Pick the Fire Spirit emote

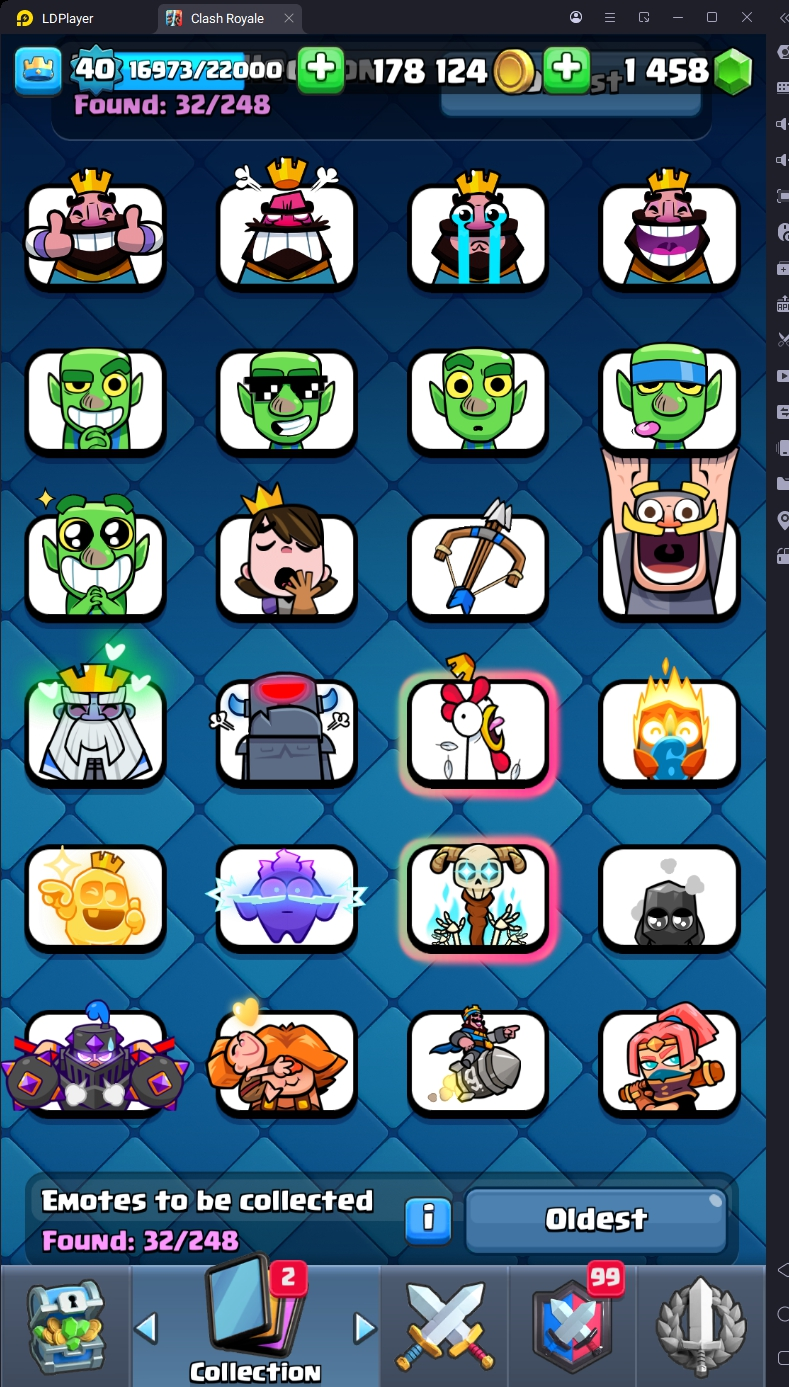669,730
